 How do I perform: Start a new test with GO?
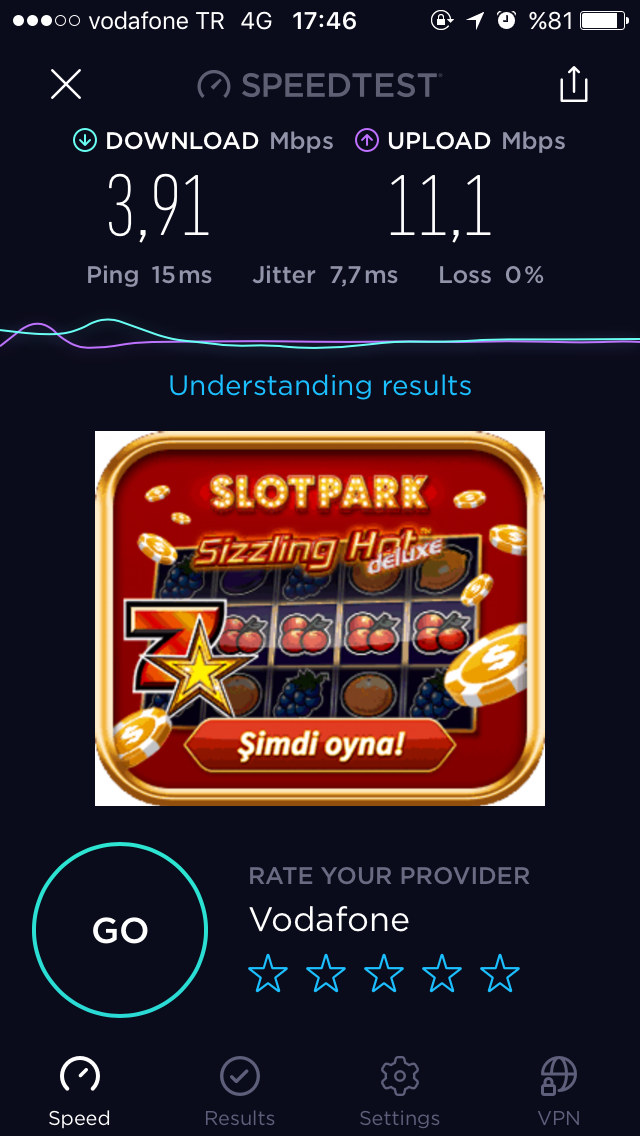(x=120, y=930)
